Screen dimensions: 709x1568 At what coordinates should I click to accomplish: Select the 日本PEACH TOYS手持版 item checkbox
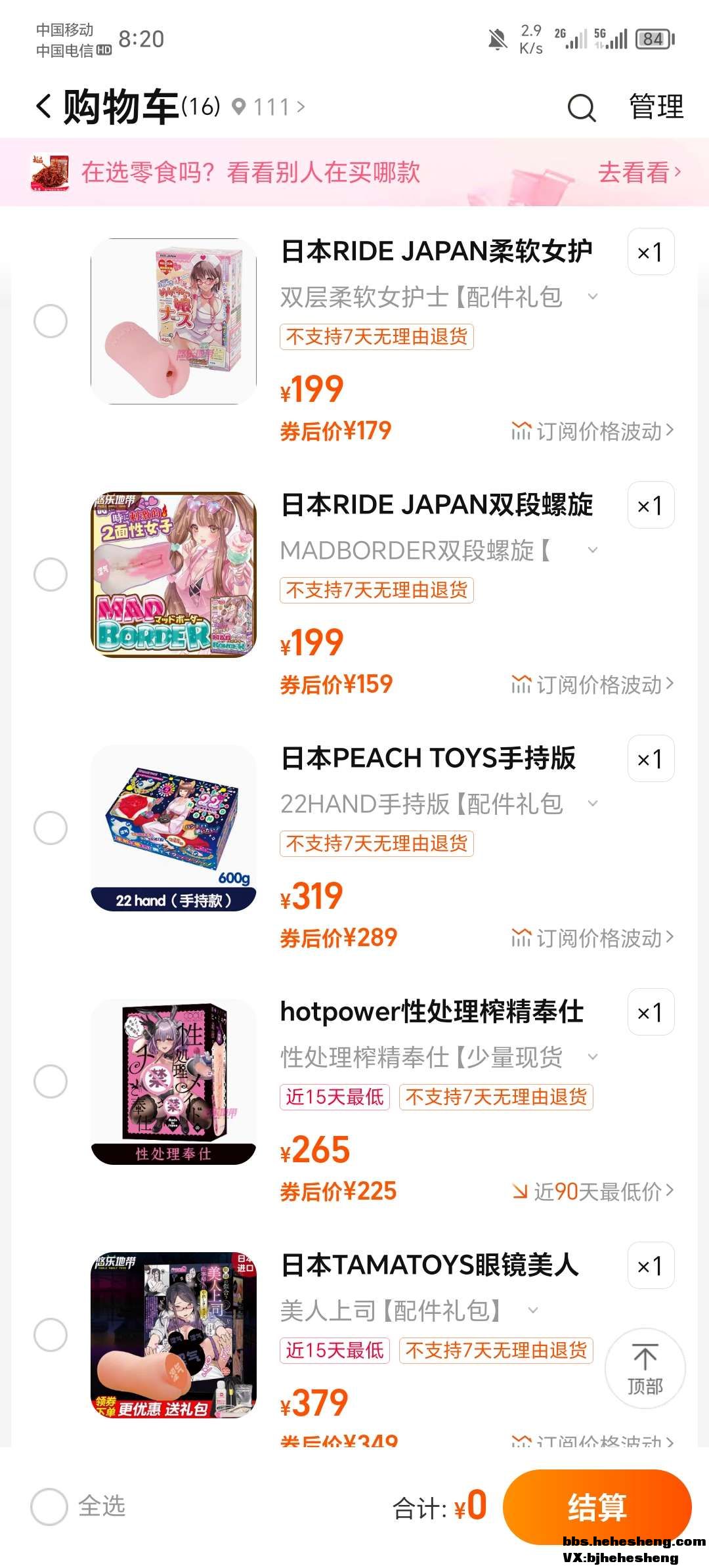pyautogui.click(x=51, y=828)
